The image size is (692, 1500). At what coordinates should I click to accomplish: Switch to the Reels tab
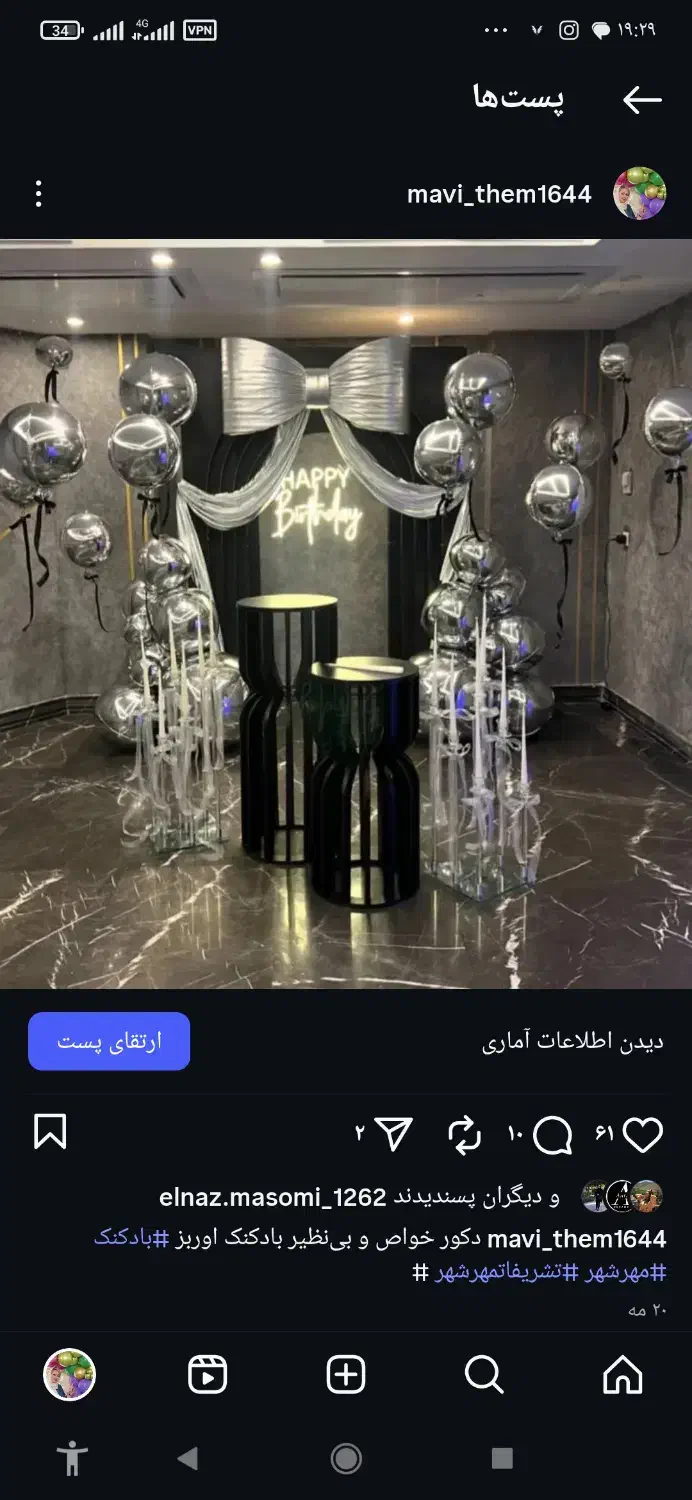point(207,1375)
